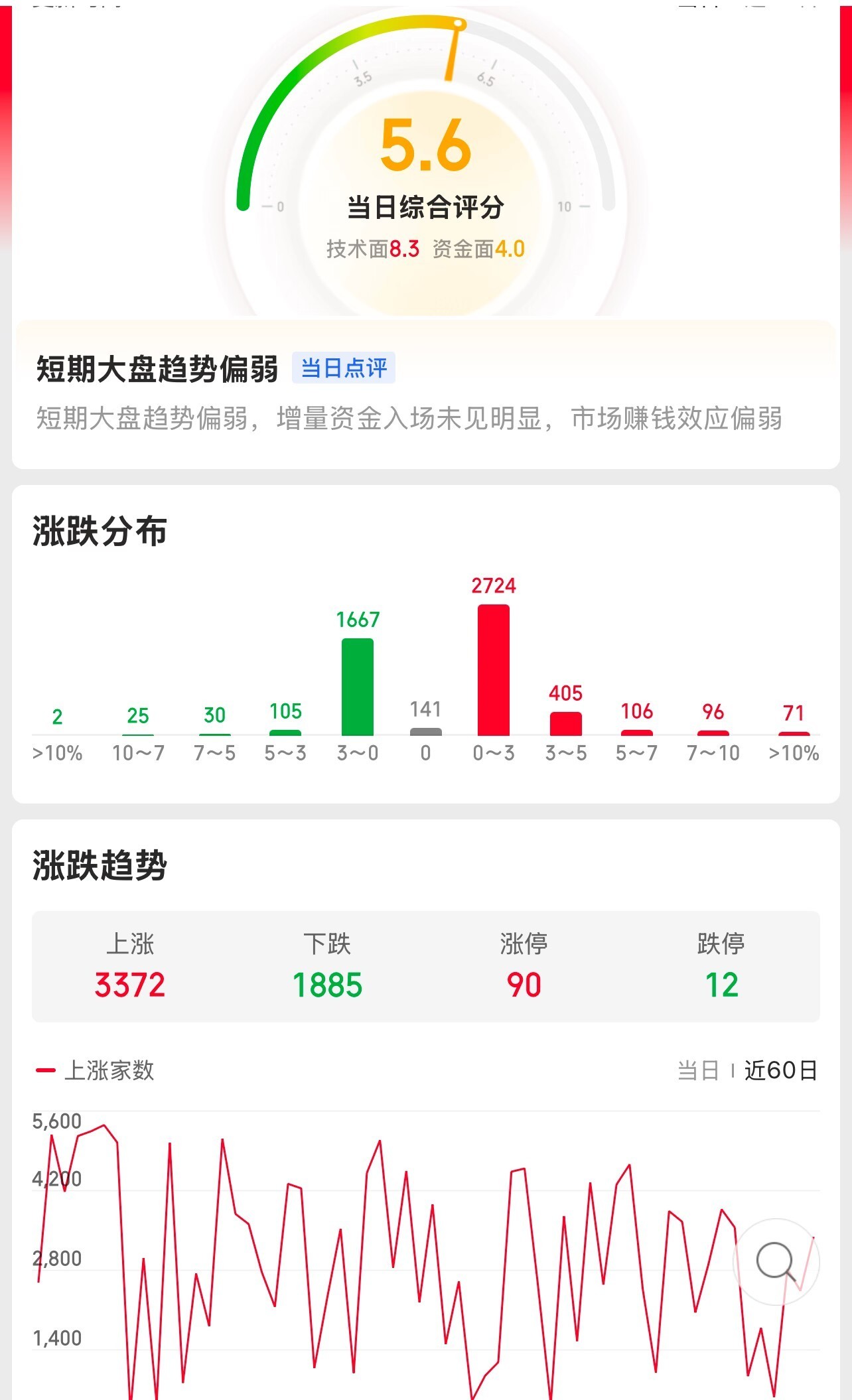
Task: Open the floating magnifier search button
Action: coord(776,1261)
